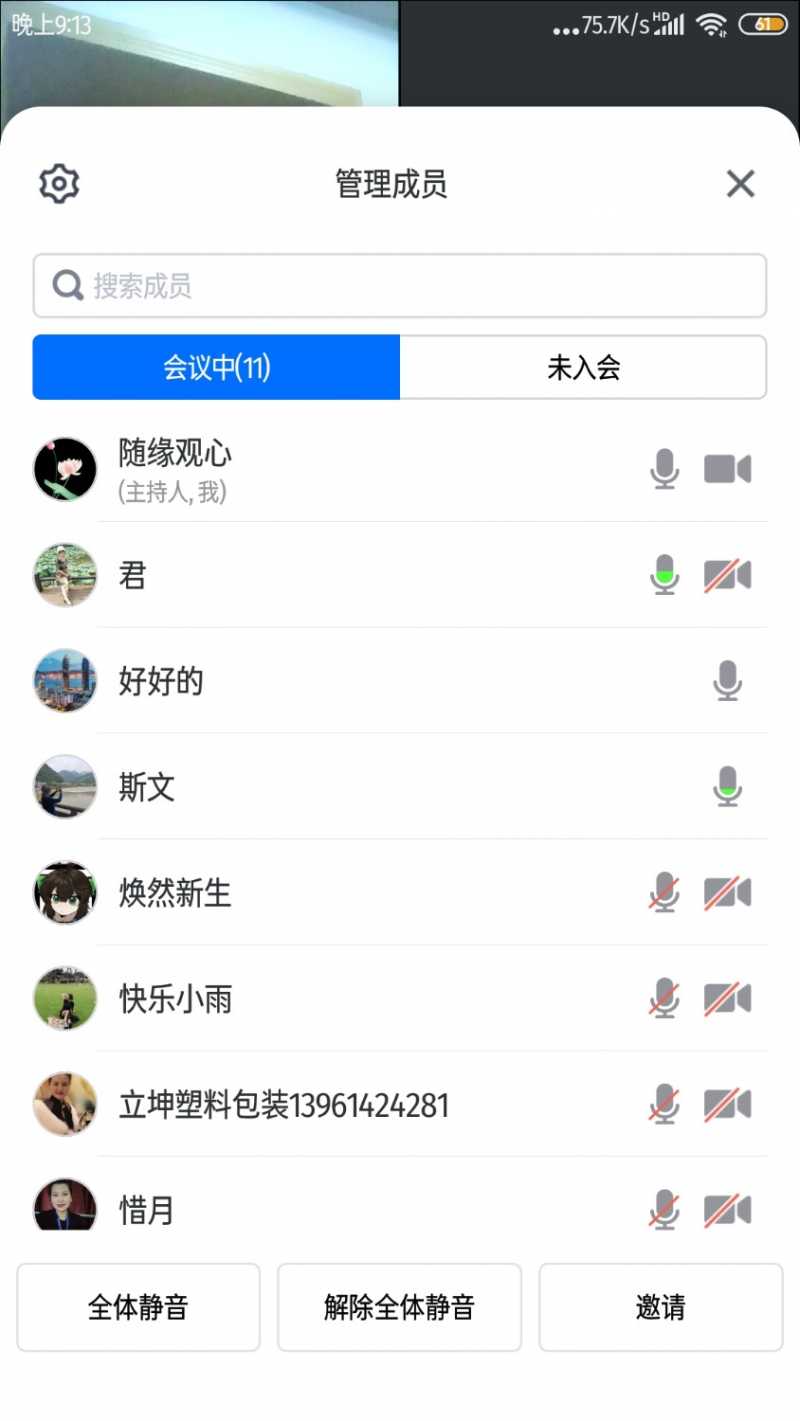800x1421 pixels.
Task: Click the search magnifier icon in search bar
Action: (x=66, y=285)
